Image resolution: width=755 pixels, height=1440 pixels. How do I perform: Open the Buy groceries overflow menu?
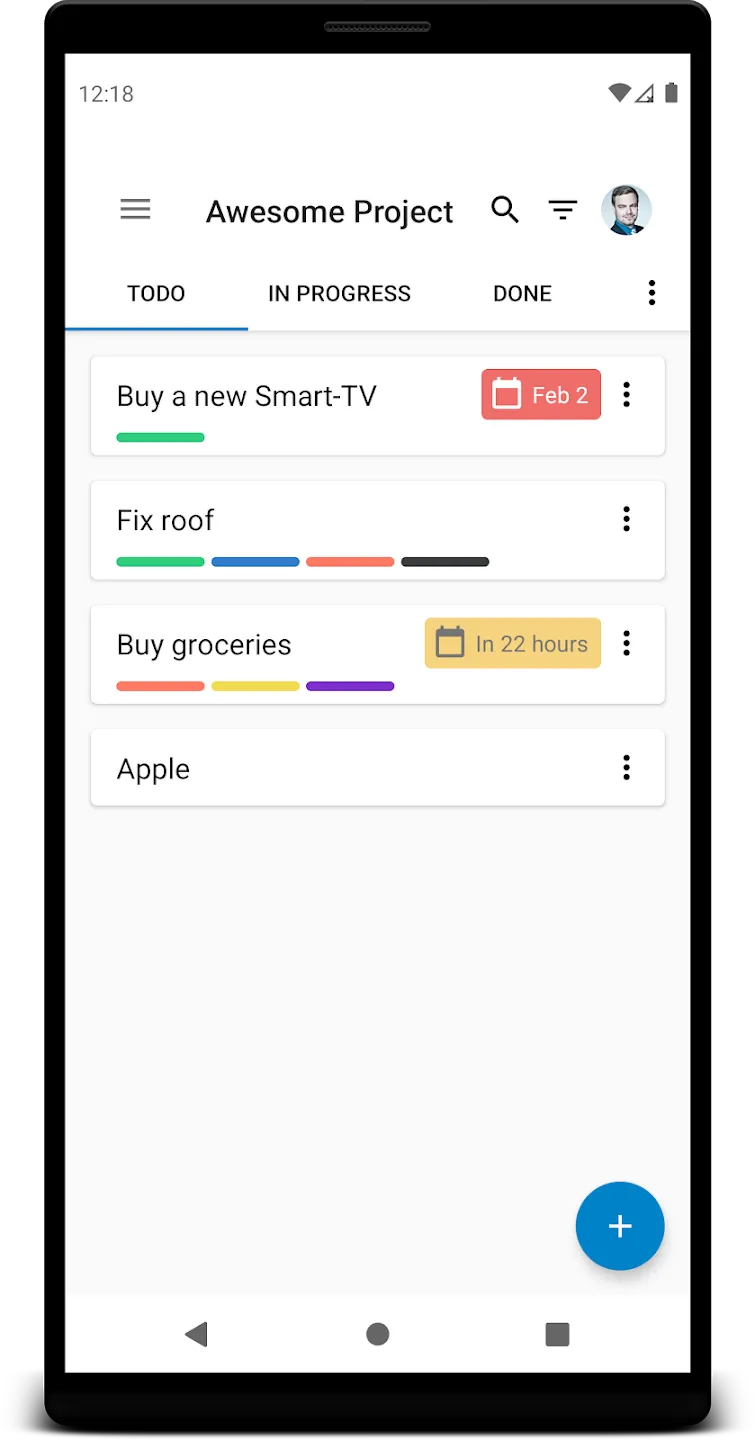tap(626, 643)
